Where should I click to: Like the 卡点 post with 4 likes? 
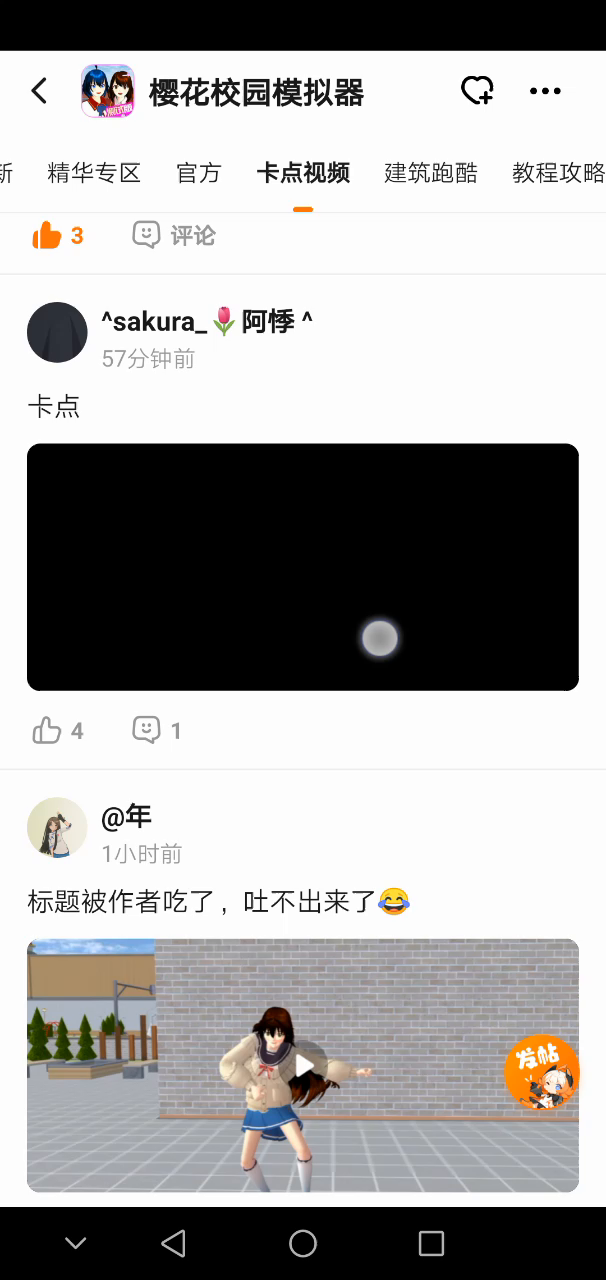tap(57, 731)
